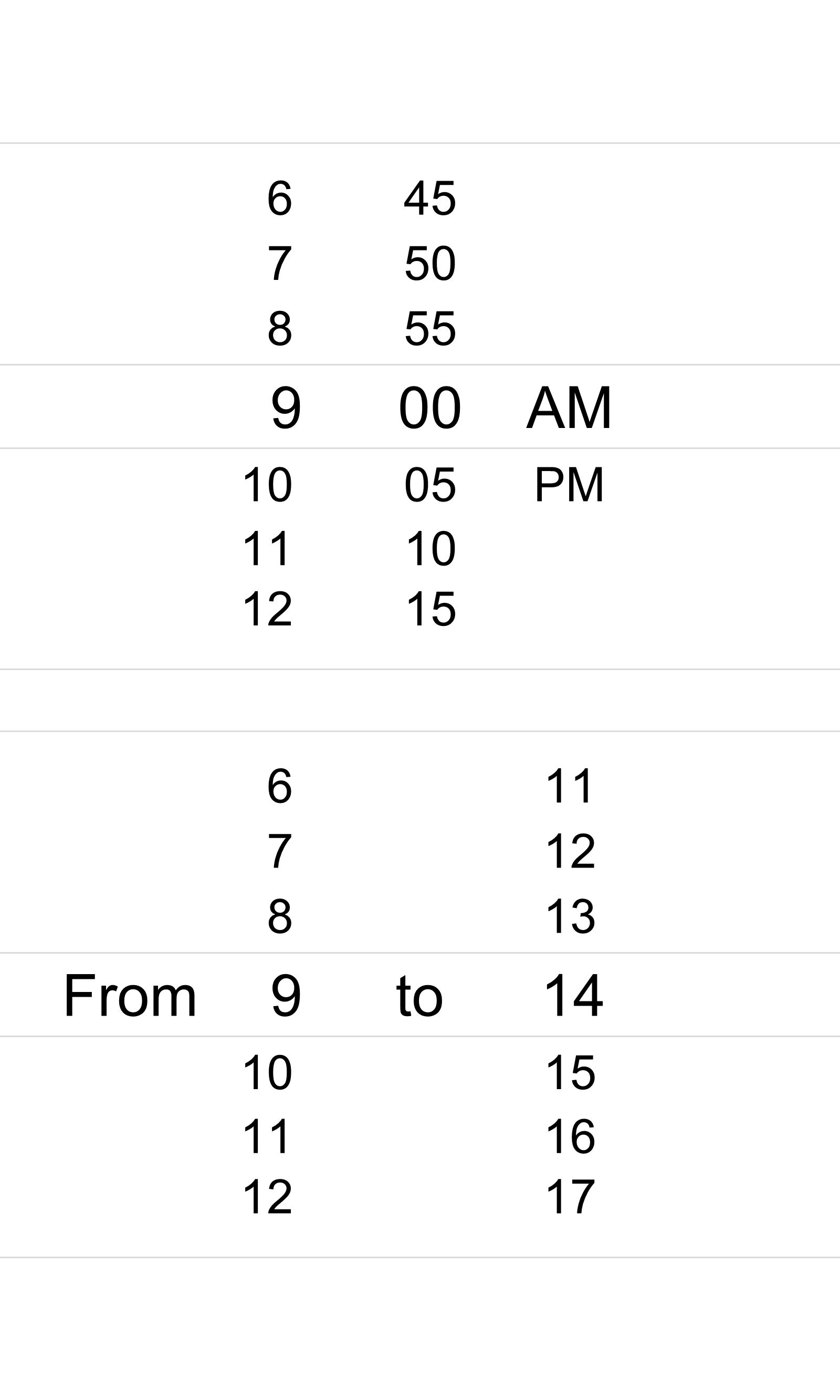The height and width of the screenshot is (1400, 840).
Task: Pick 15 in the minutes wheel
Action: click(430, 609)
